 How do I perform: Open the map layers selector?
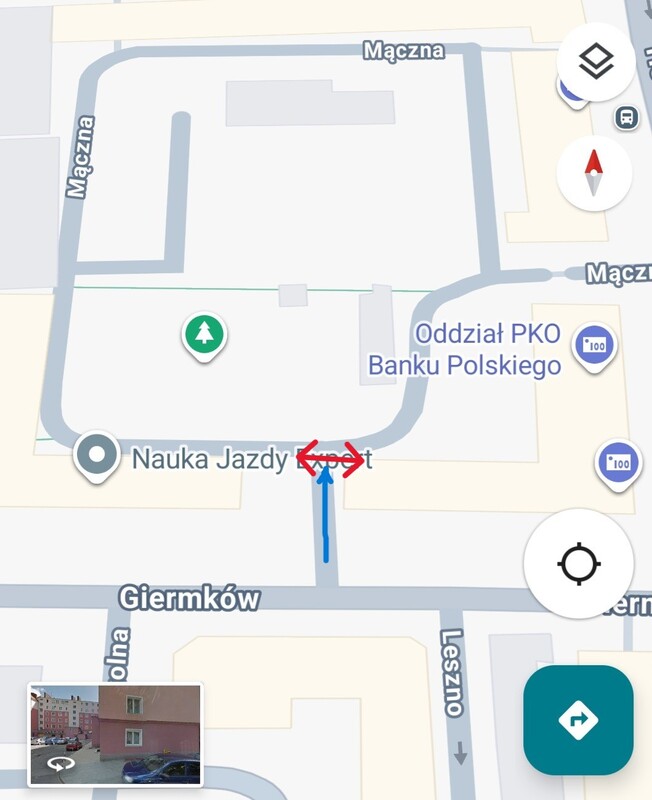tap(596, 62)
